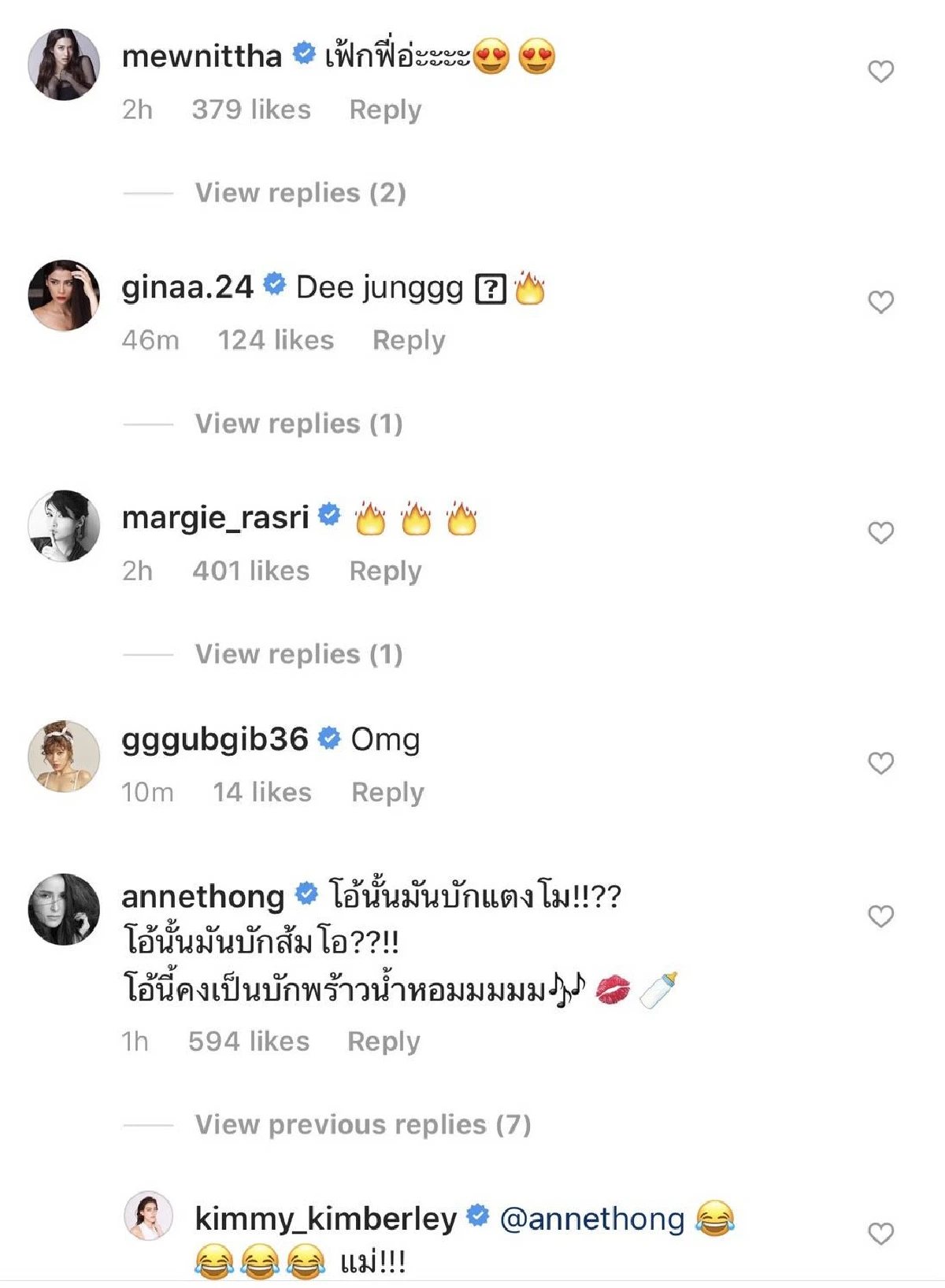The image size is (945, 1288).
Task: View previous replies under annethong's comment
Action: (362, 1126)
